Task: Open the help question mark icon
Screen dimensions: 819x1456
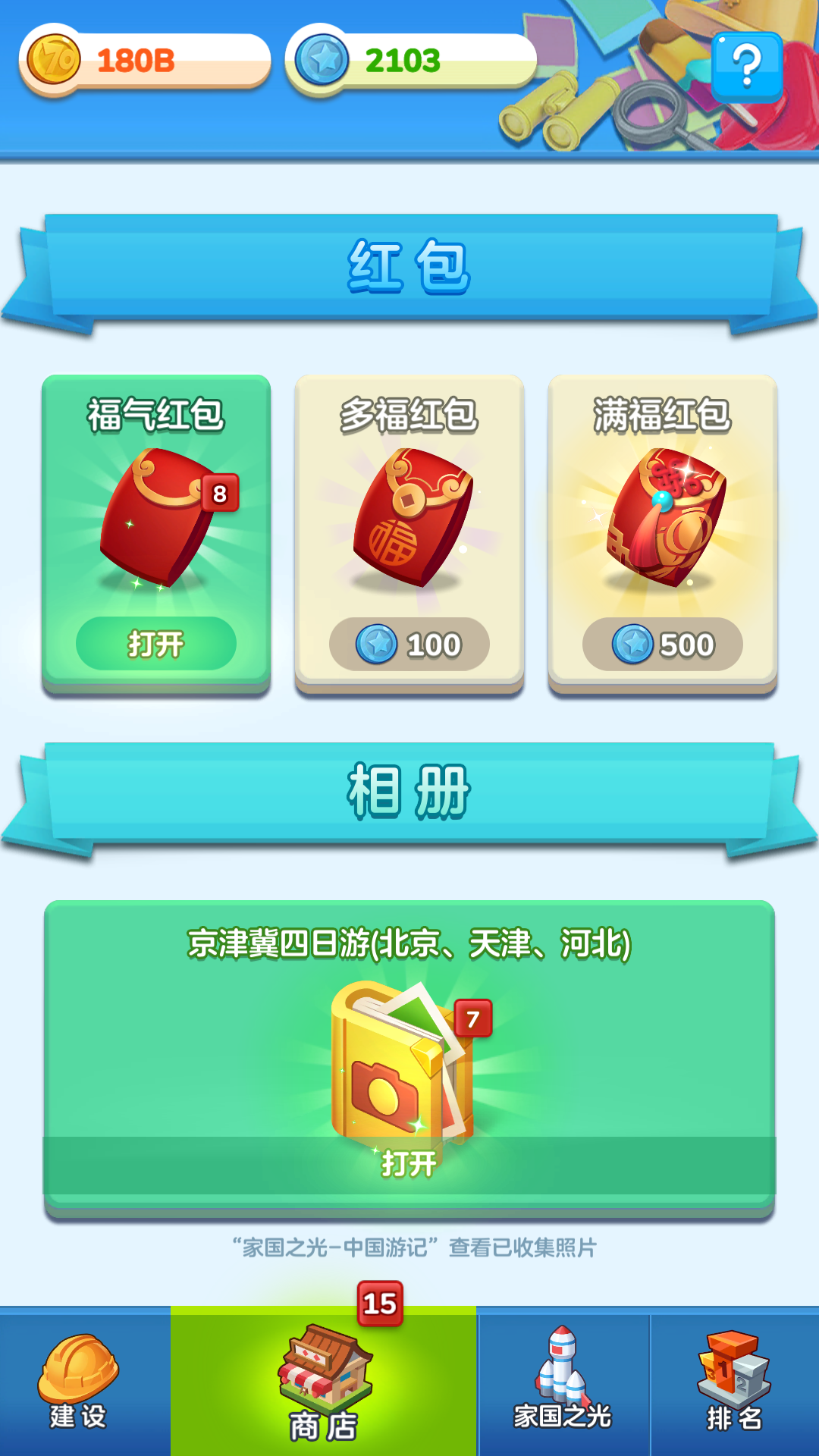Action: (746, 67)
